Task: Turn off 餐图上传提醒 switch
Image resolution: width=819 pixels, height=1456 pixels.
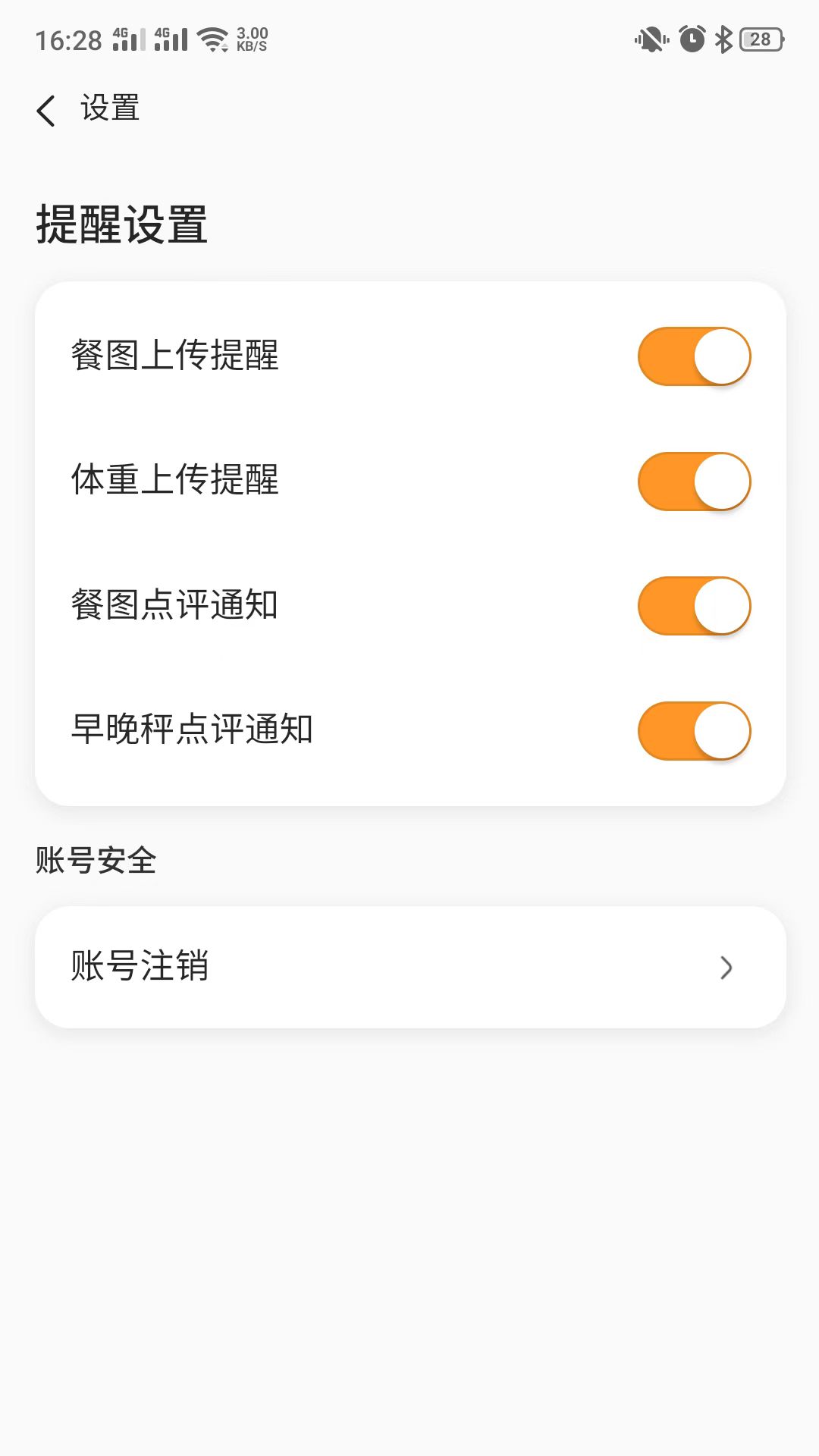Action: (695, 356)
